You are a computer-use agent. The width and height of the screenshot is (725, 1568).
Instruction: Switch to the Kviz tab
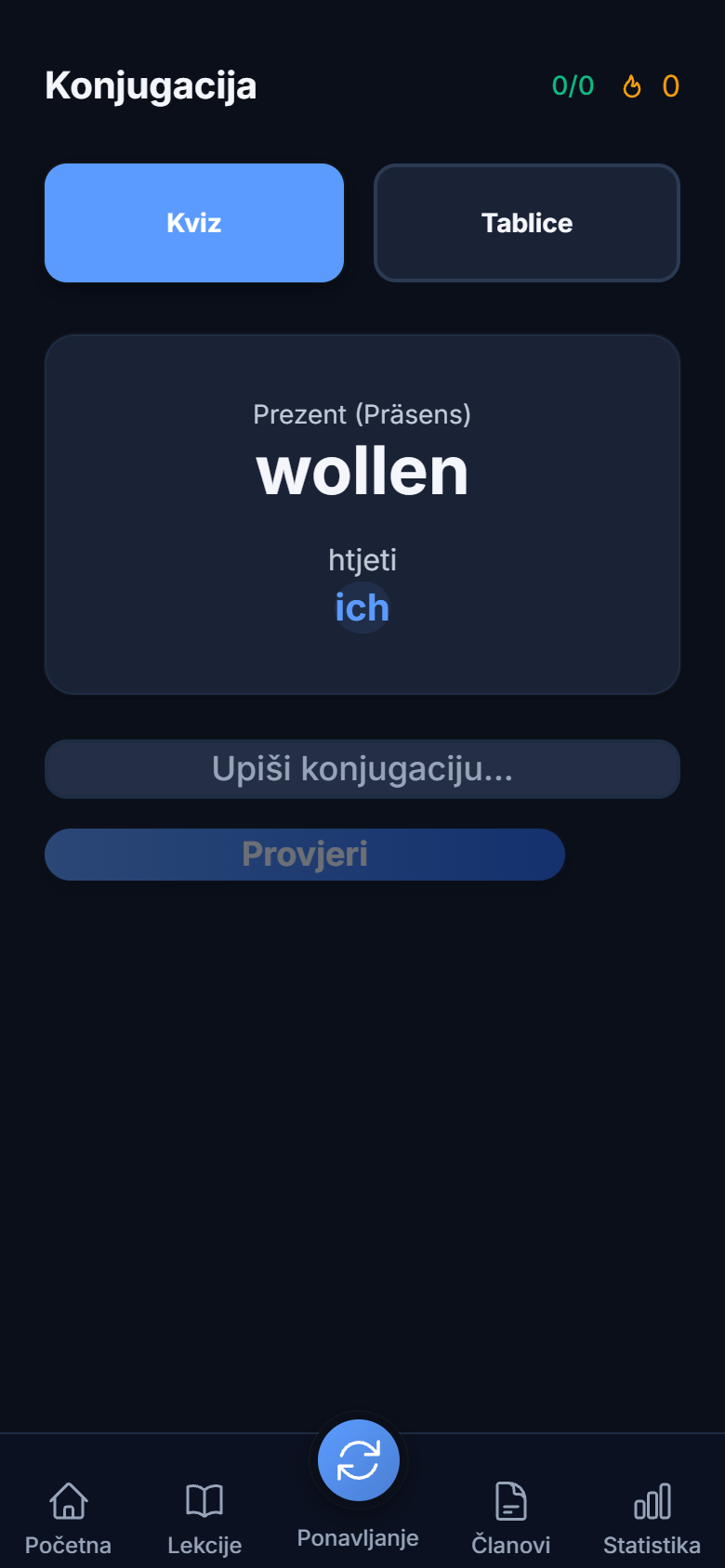click(193, 223)
